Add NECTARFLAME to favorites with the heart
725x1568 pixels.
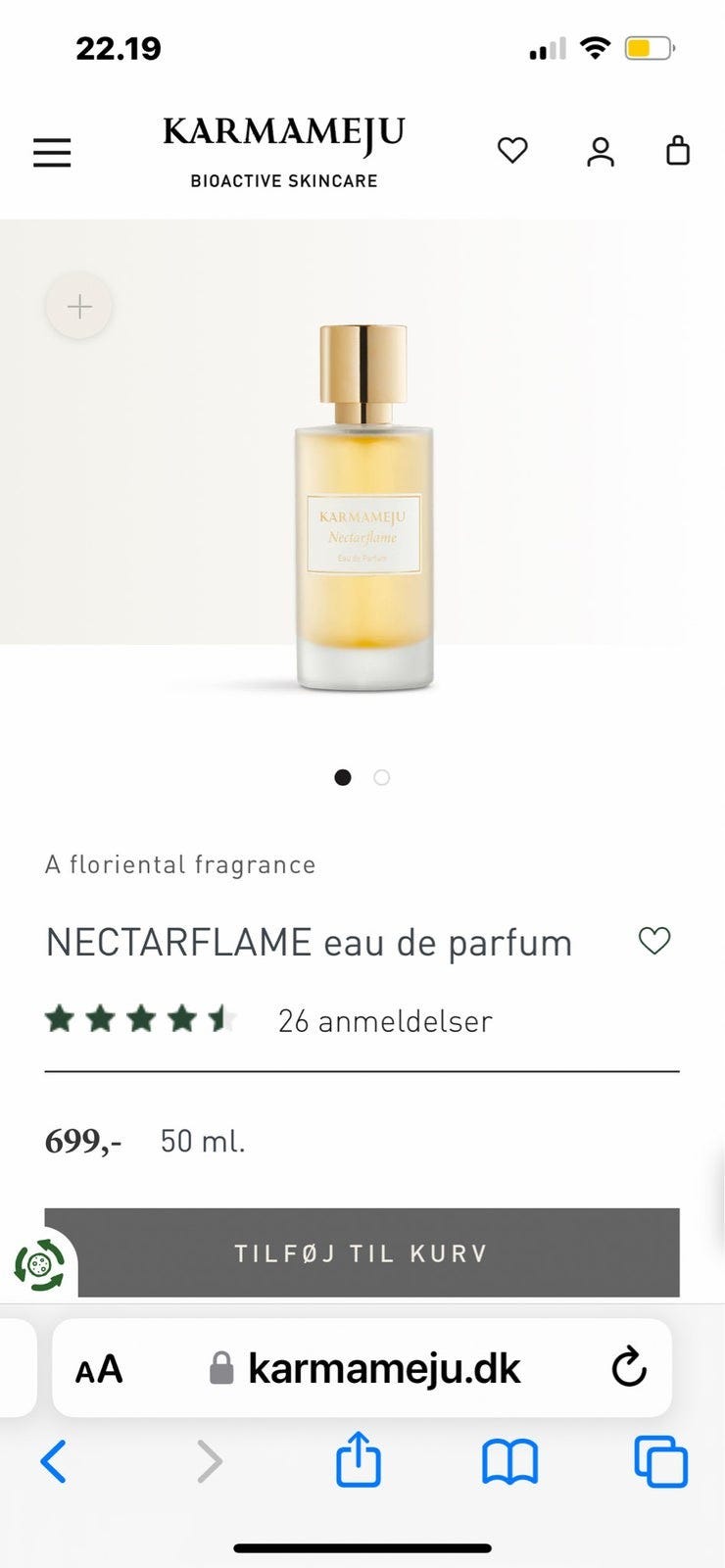(x=654, y=941)
